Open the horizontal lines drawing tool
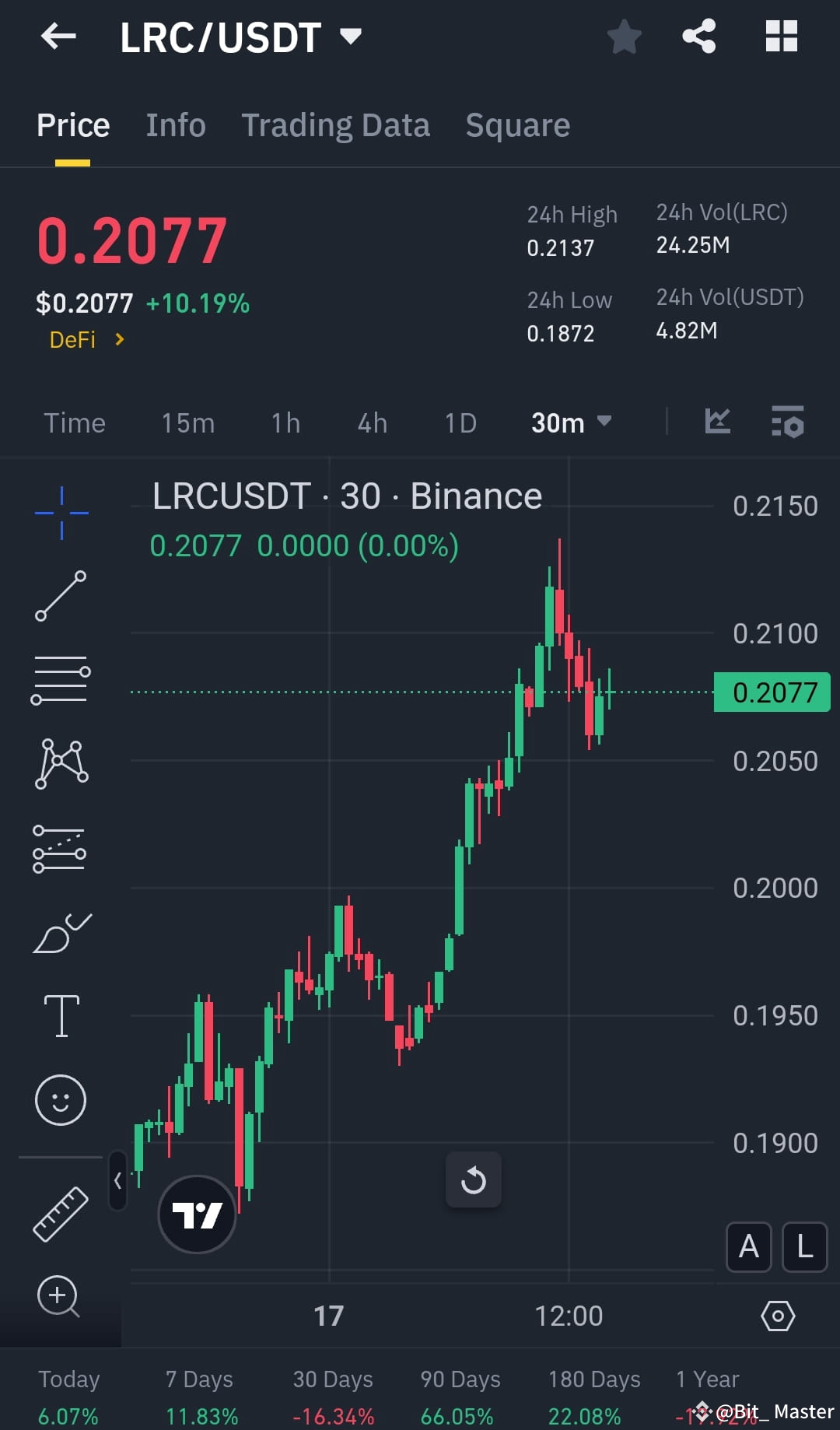This screenshot has height=1430, width=840. [61, 679]
